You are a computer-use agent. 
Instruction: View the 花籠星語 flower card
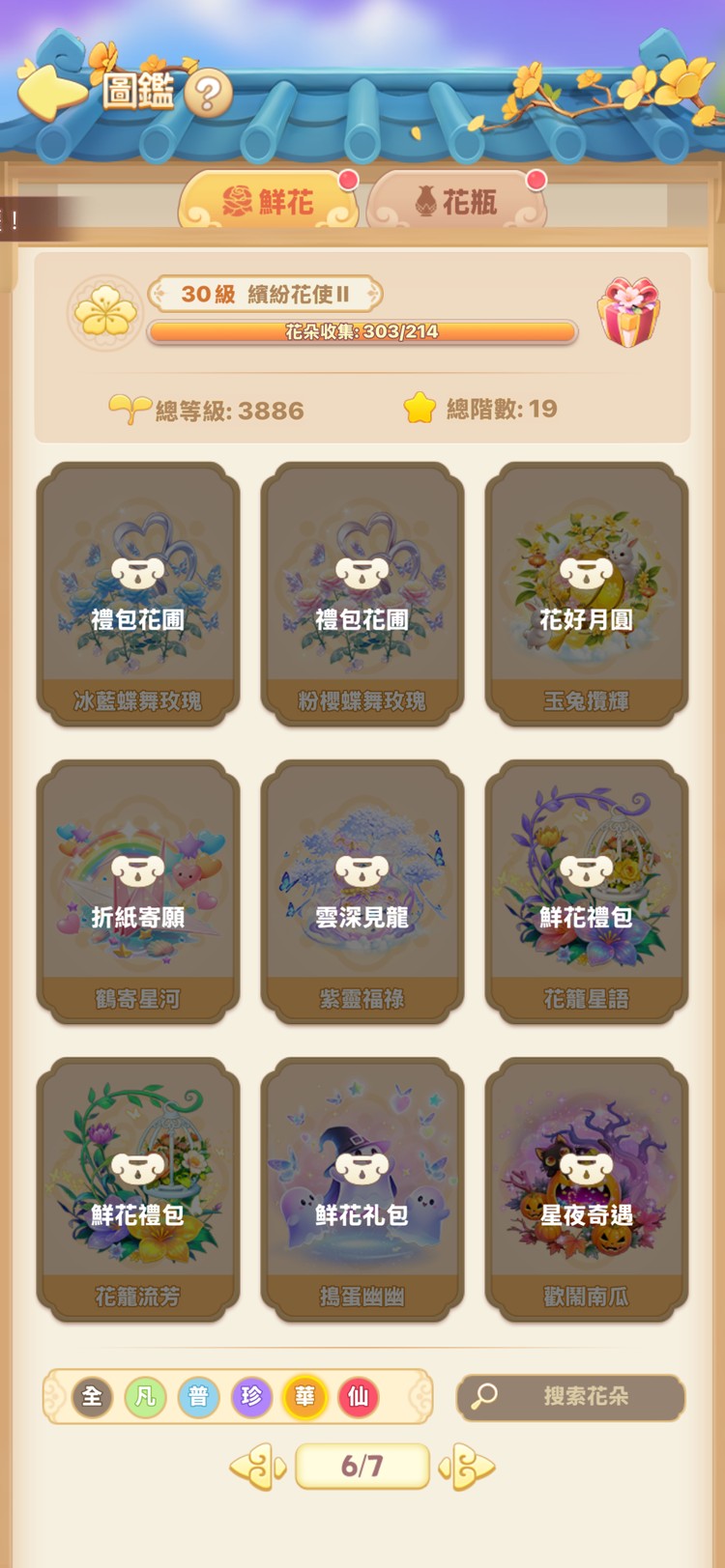[x=587, y=891]
